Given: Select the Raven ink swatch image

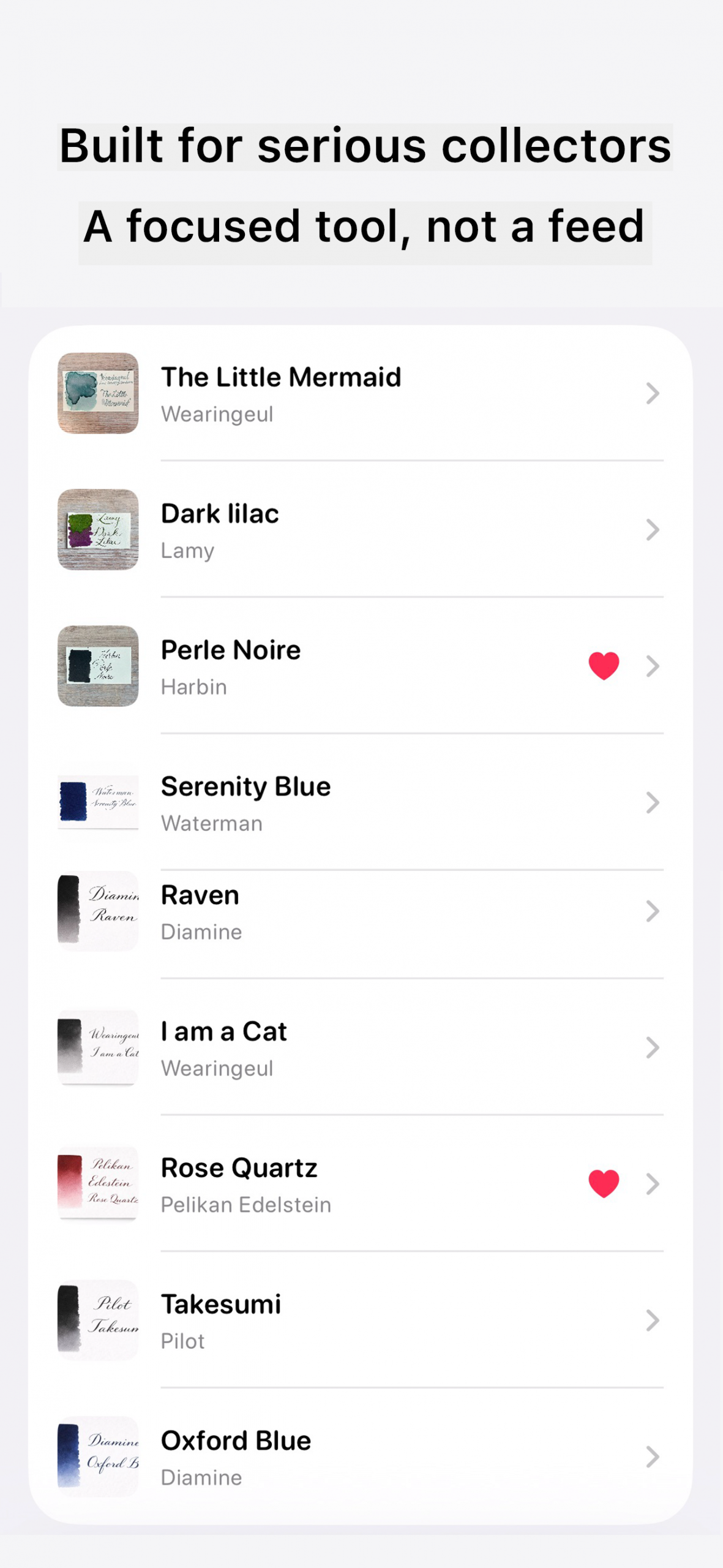Looking at the screenshot, I should 98,912.
